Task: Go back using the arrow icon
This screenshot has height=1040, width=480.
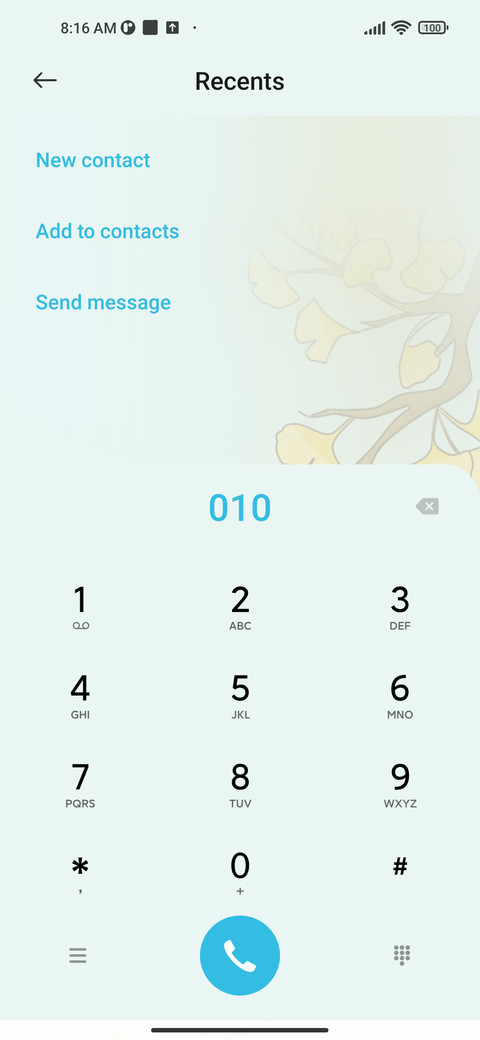Action: 45,80
